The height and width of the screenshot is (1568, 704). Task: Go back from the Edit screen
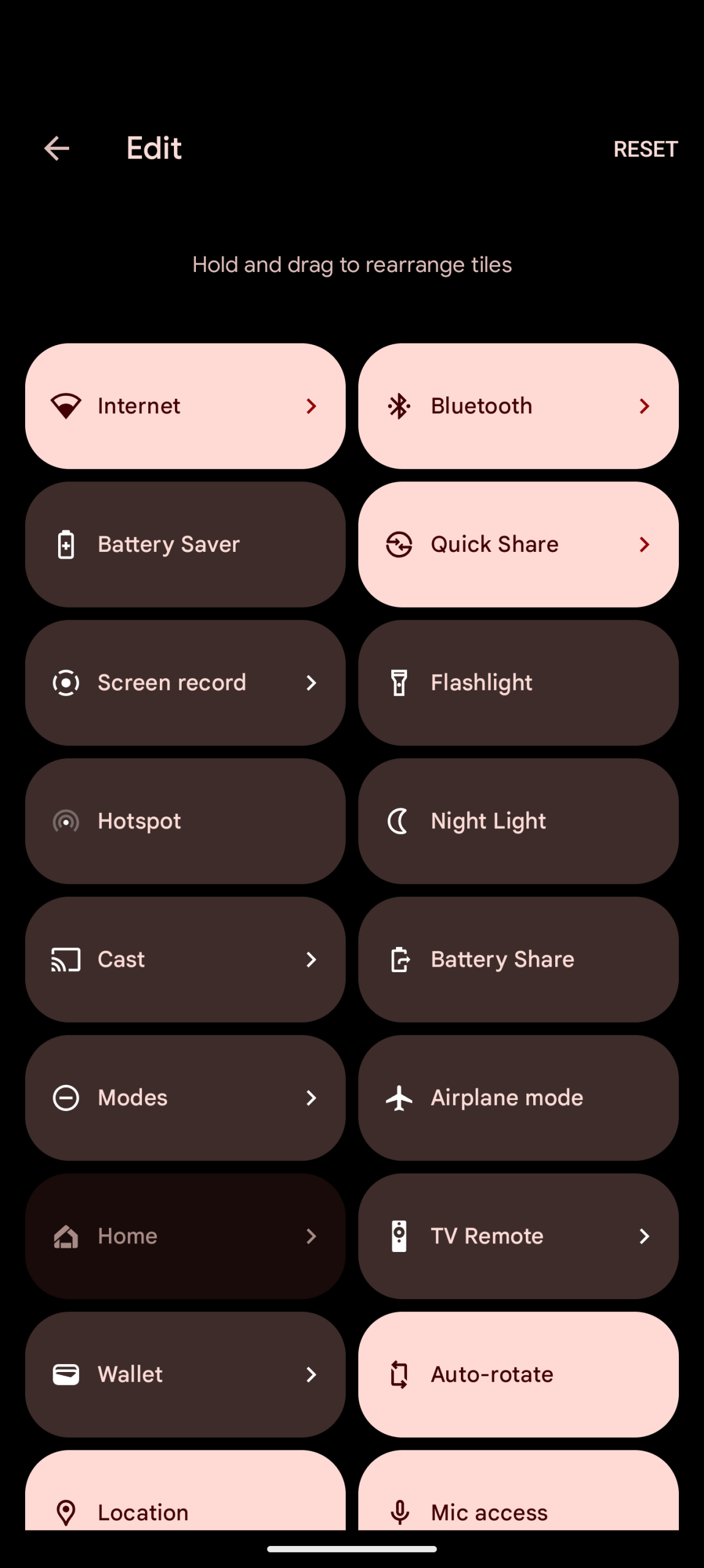click(x=56, y=148)
